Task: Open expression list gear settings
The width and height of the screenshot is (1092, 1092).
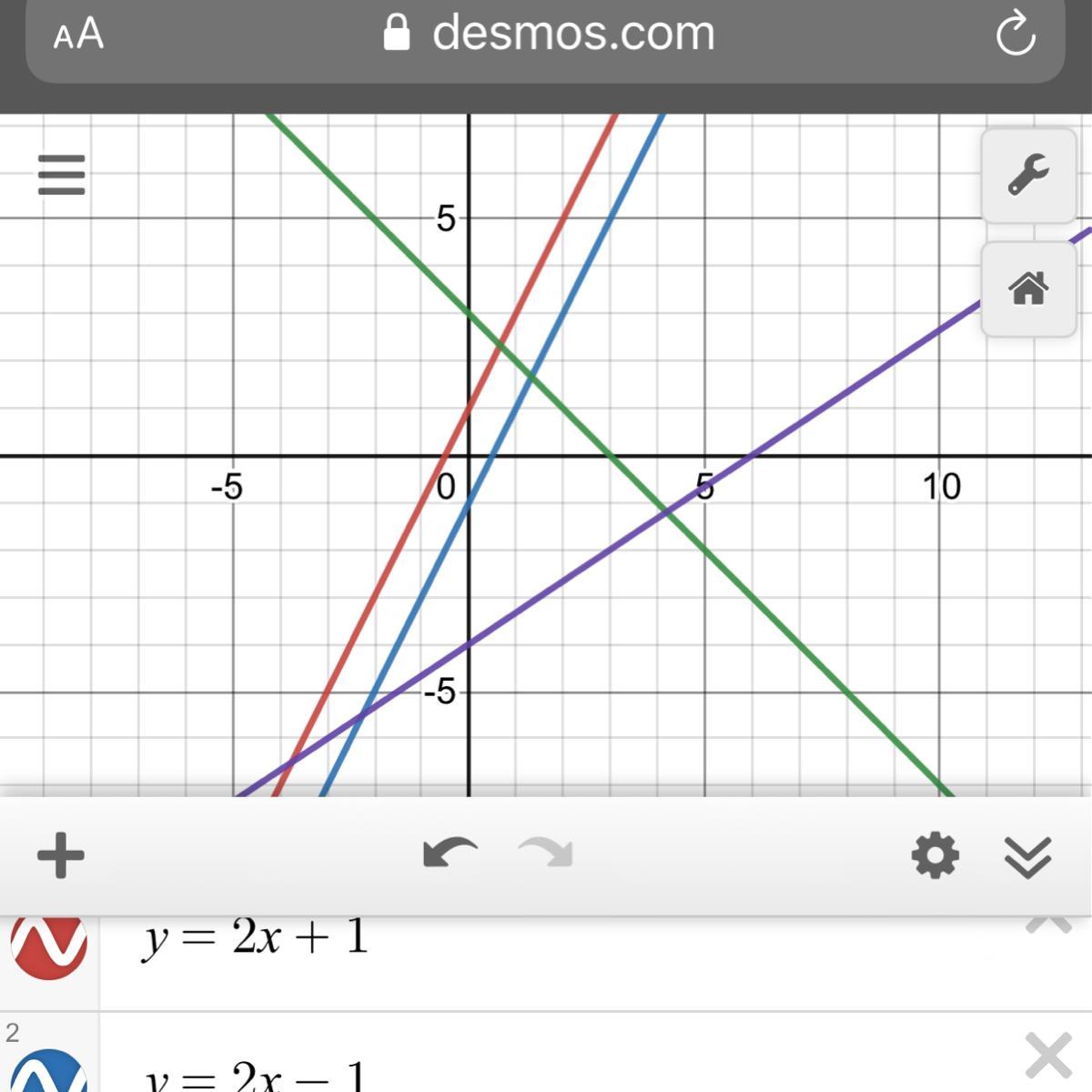Action: tap(935, 855)
